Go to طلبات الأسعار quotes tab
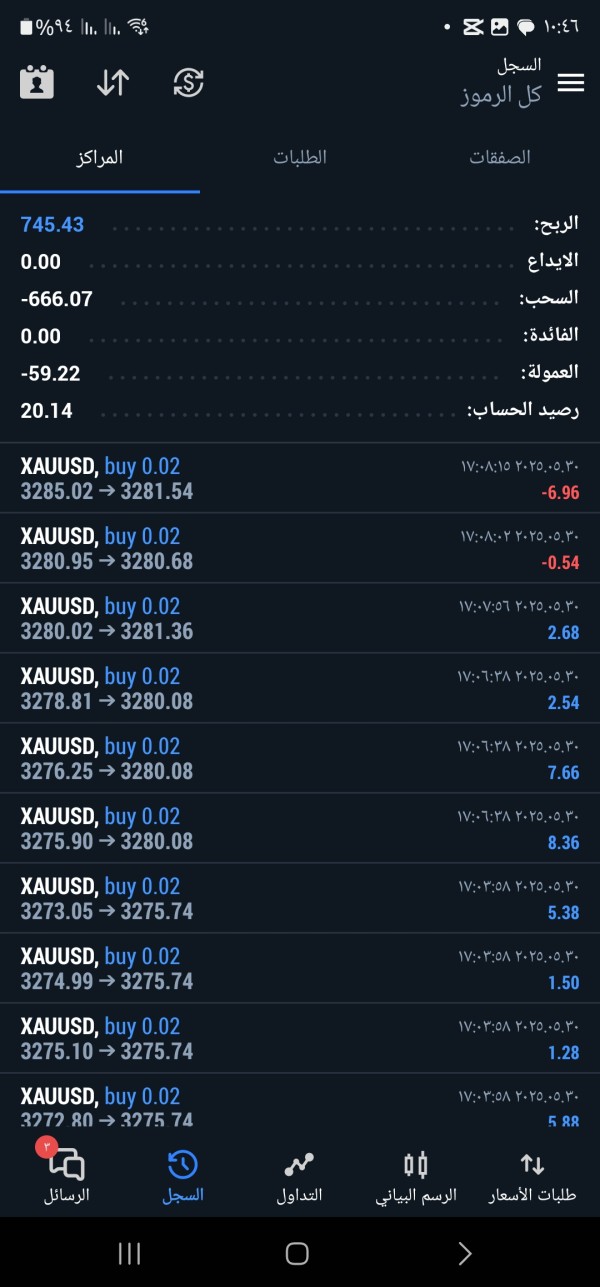 tap(532, 1175)
